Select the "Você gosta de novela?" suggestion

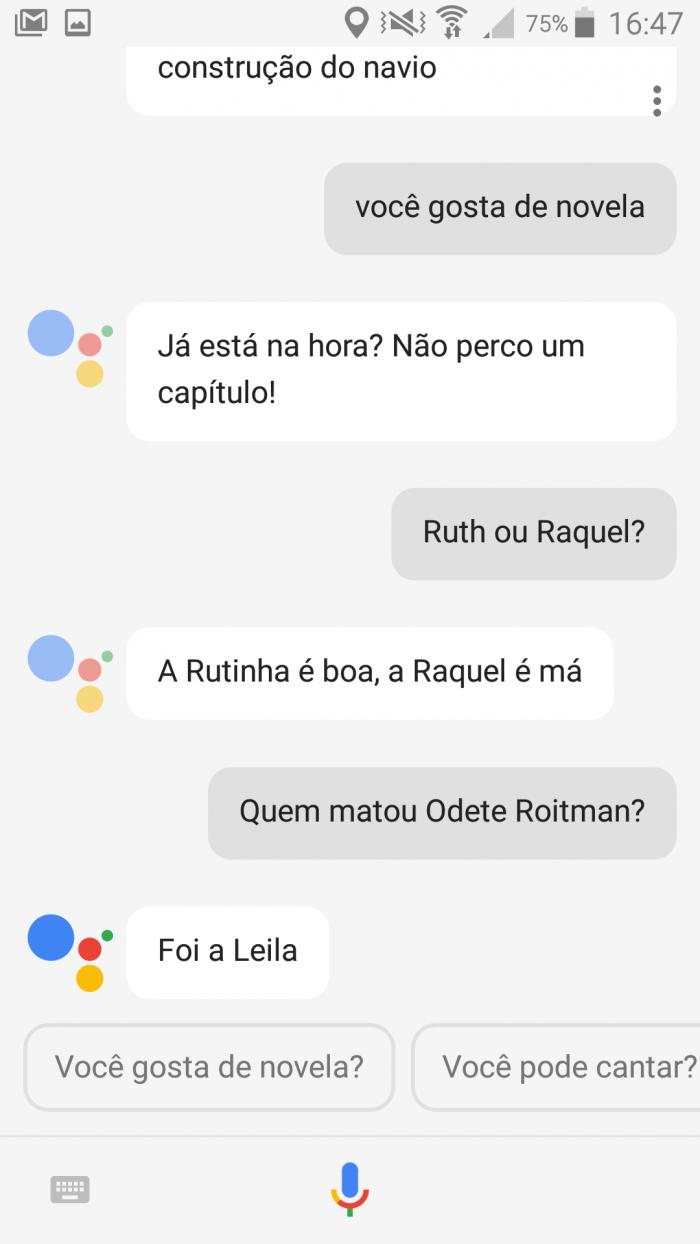click(x=209, y=1066)
